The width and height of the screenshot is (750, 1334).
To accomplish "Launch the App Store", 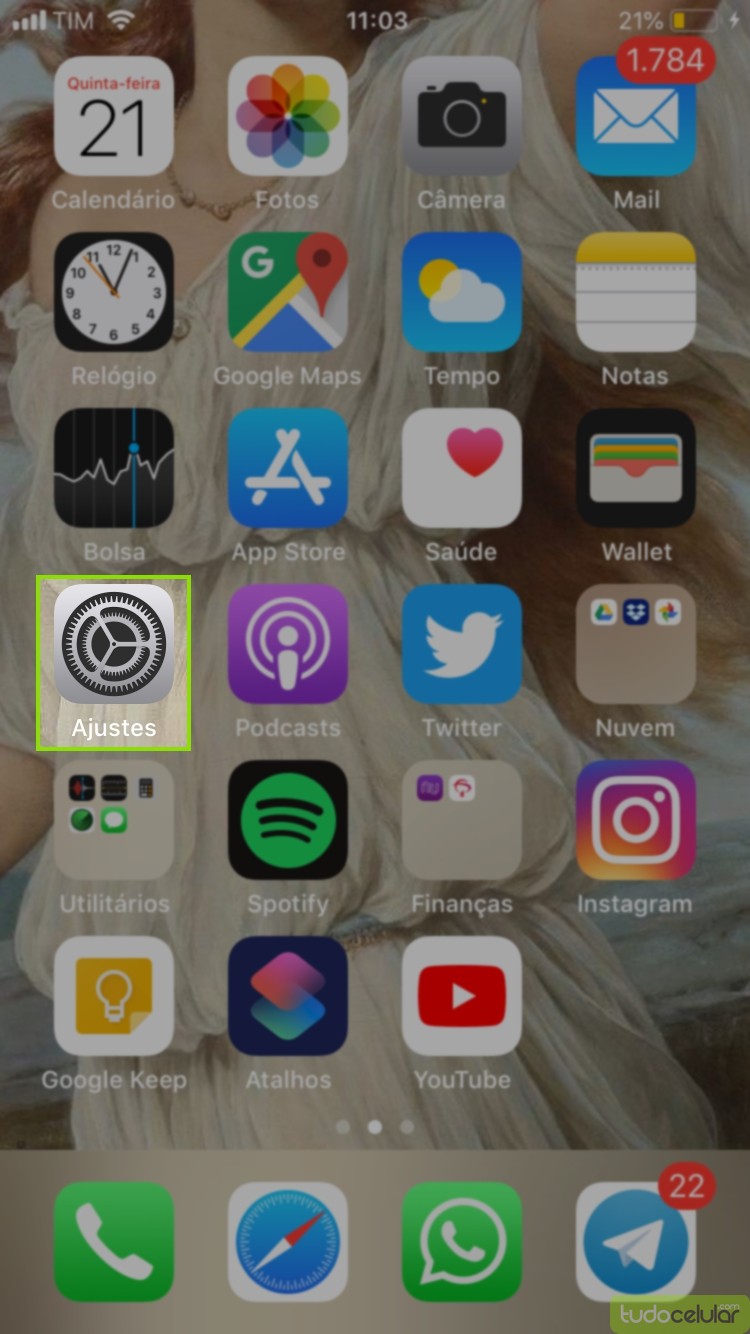I will pyautogui.click(x=288, y=468).
